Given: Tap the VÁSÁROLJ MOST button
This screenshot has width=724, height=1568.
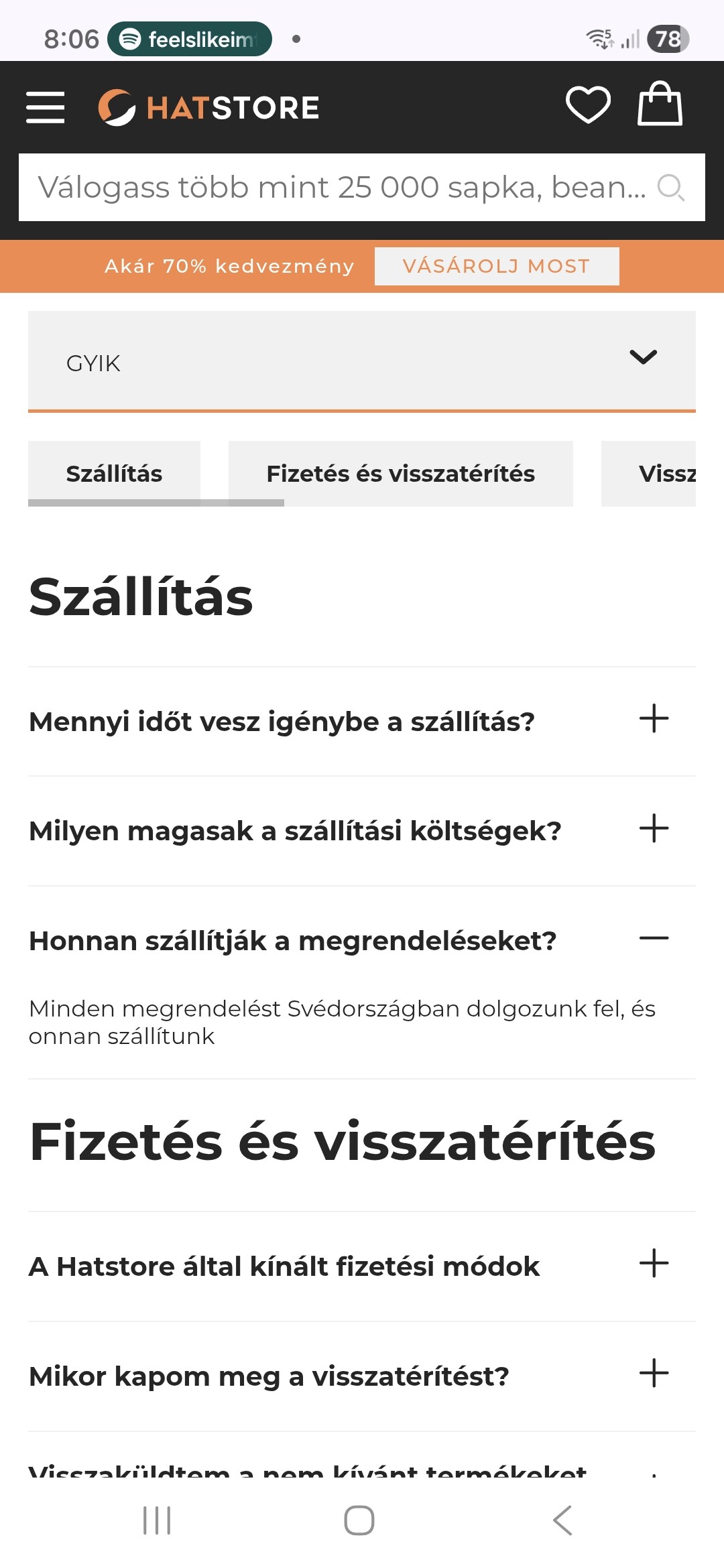Looking at the screenshot, I should tap(496, 266).
